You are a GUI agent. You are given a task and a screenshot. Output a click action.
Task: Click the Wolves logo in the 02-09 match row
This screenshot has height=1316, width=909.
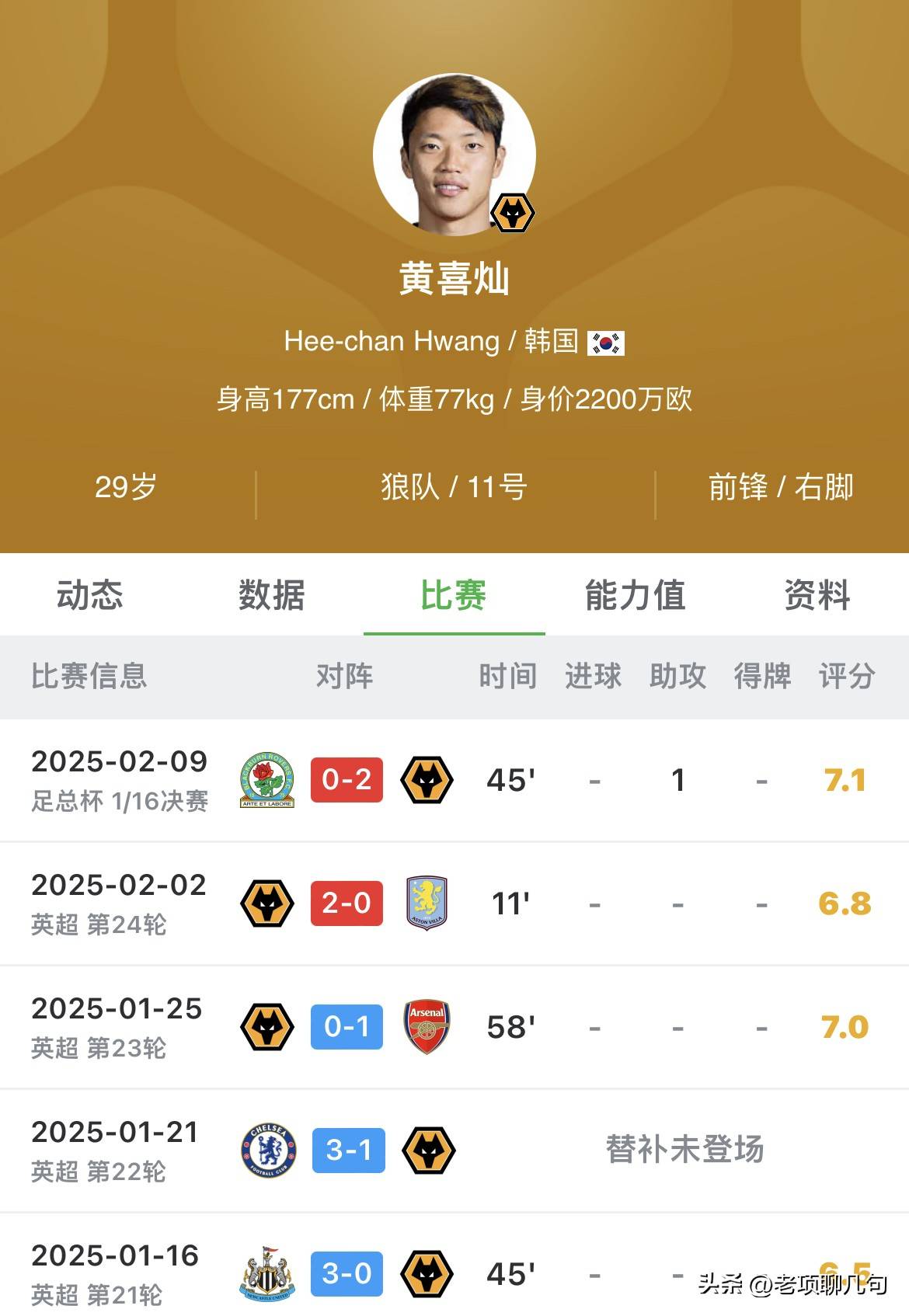click(x=427, y=781)
